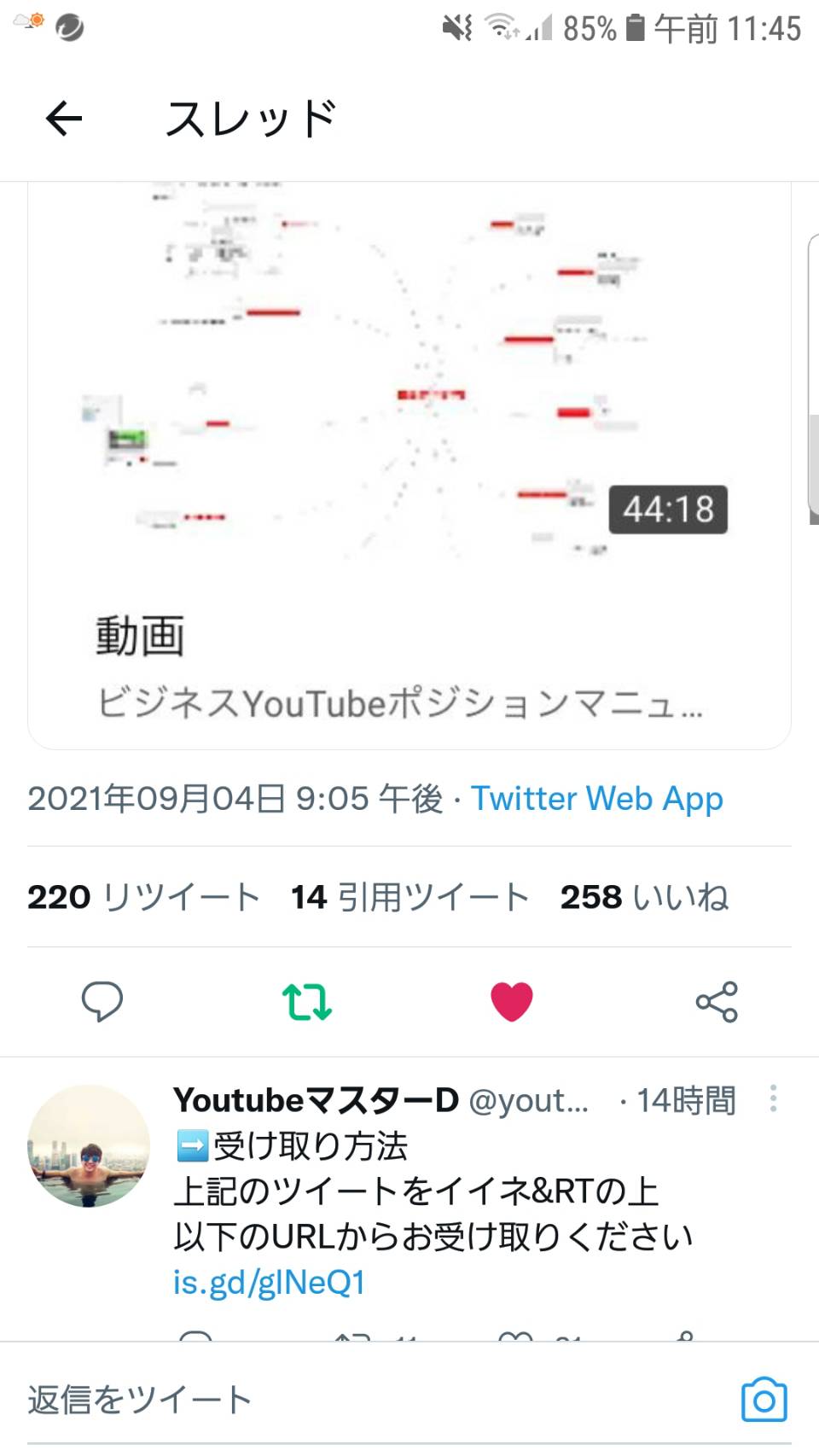Open the overflow menu on YoutubeマスターD's reply
819x1456 pixels.
tap(773, 1098)
